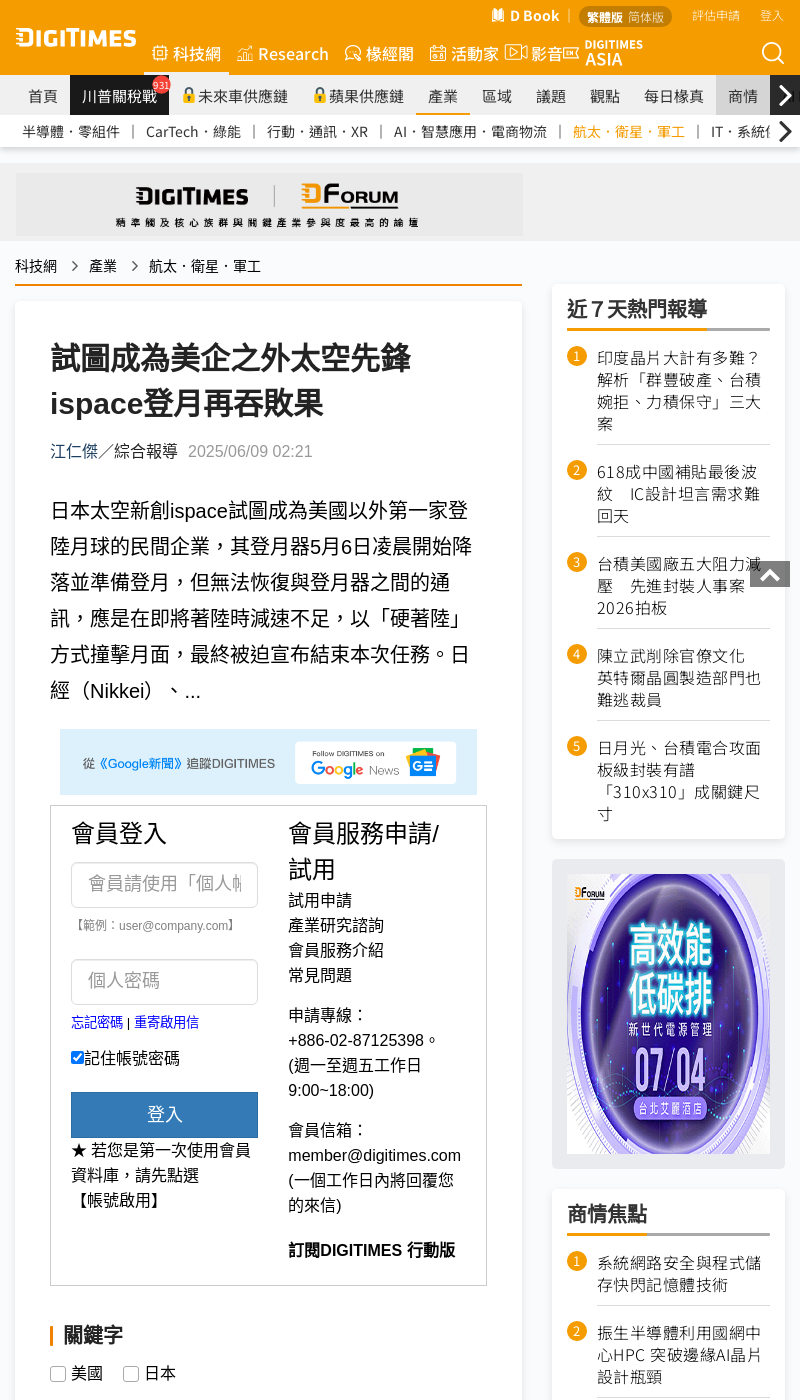Image resolution: width=800 pixels, height=1400 pixels.
Task: Toggle 記住帳號密碼 checkbox
Action: 77,1057
